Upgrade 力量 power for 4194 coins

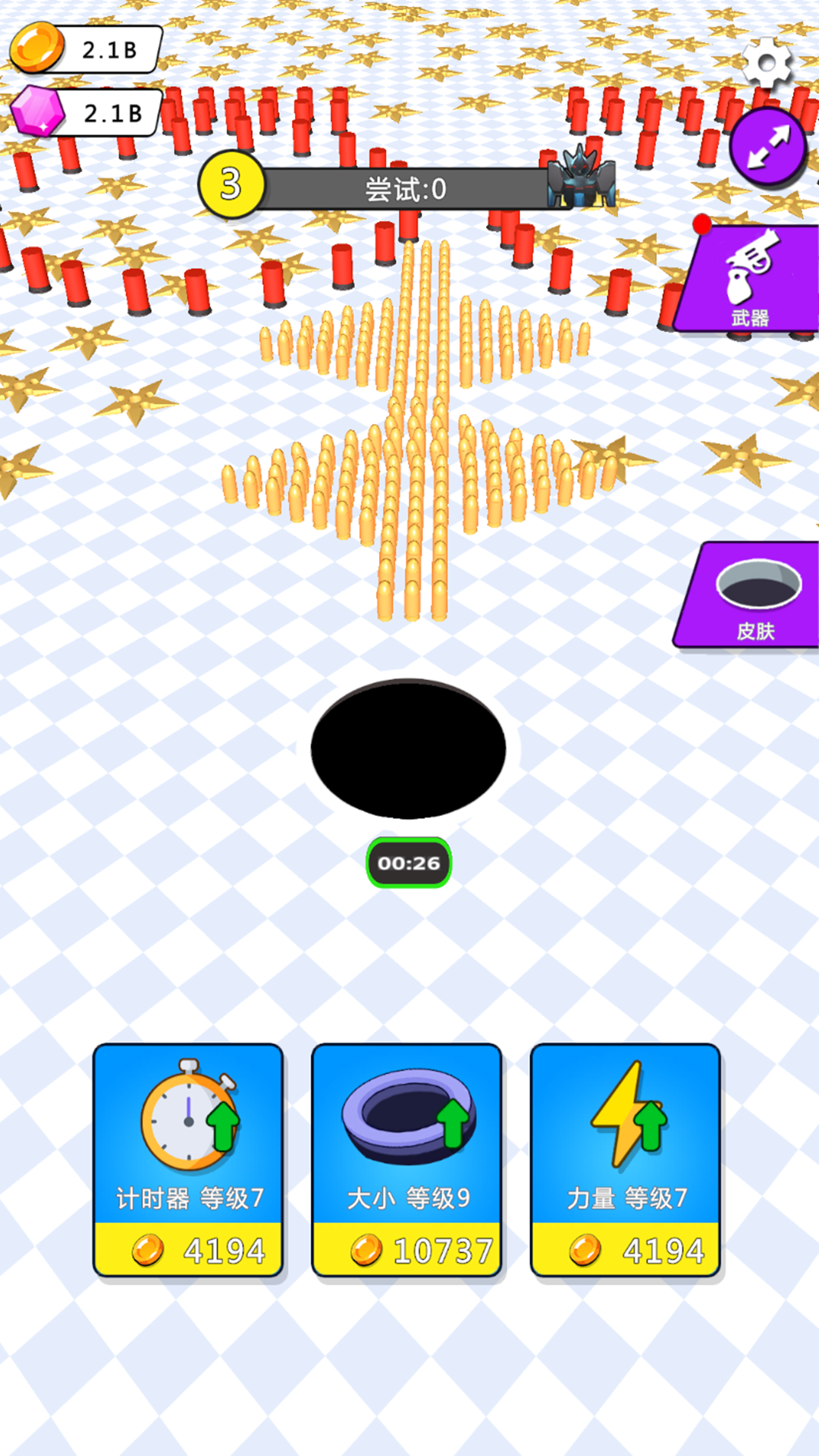(626, 1160)
